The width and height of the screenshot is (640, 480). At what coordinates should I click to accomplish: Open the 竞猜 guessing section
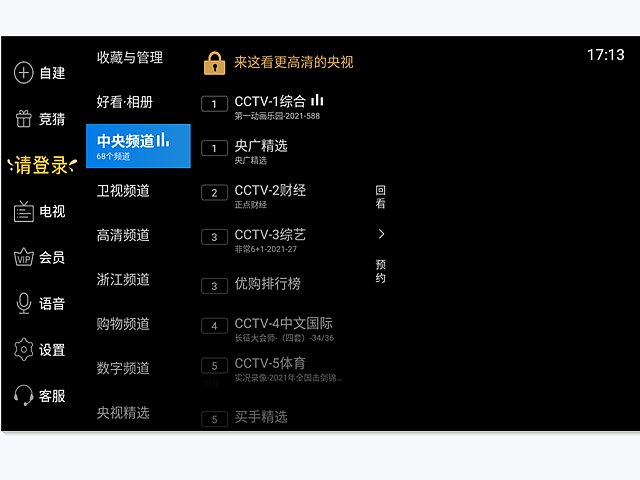click(x=40, y=119)
